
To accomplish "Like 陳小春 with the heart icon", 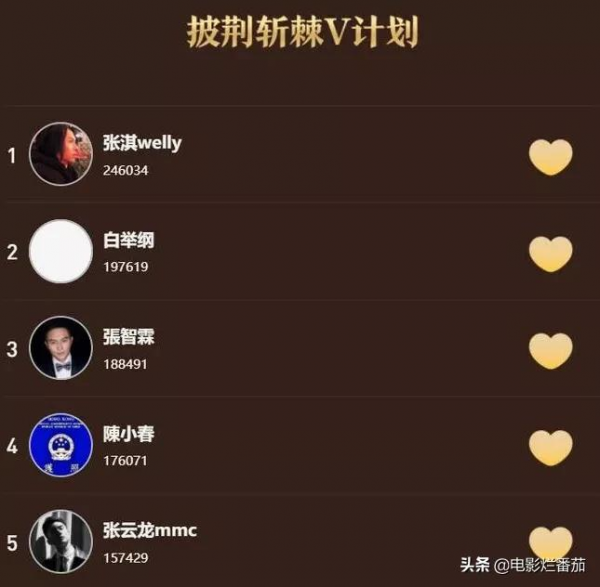I will coord(550,446).
